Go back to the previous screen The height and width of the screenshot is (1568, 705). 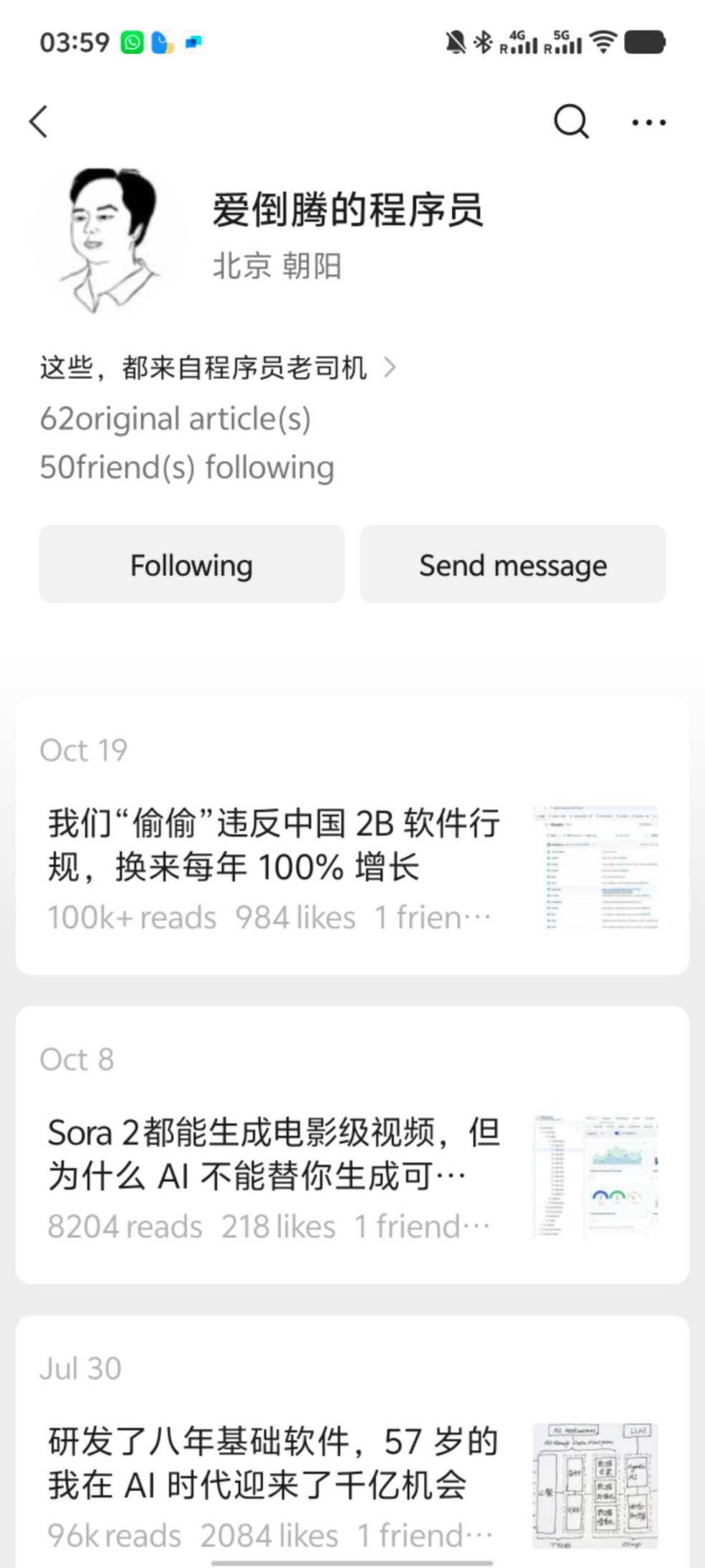tap(39, 122)
